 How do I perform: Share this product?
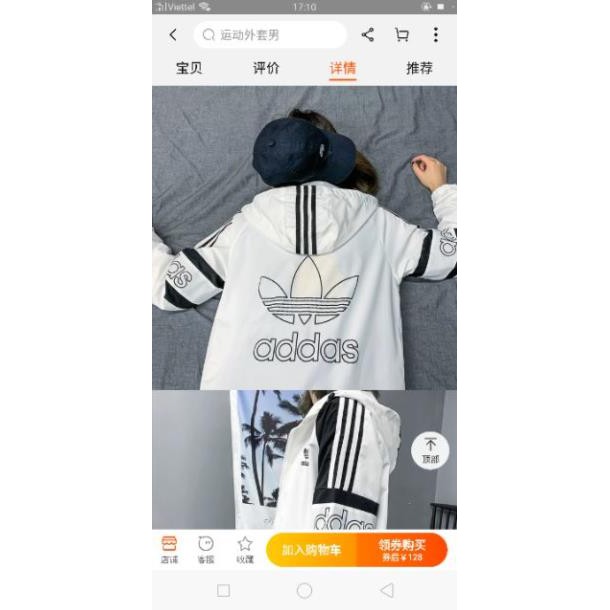tap(368, 35)
